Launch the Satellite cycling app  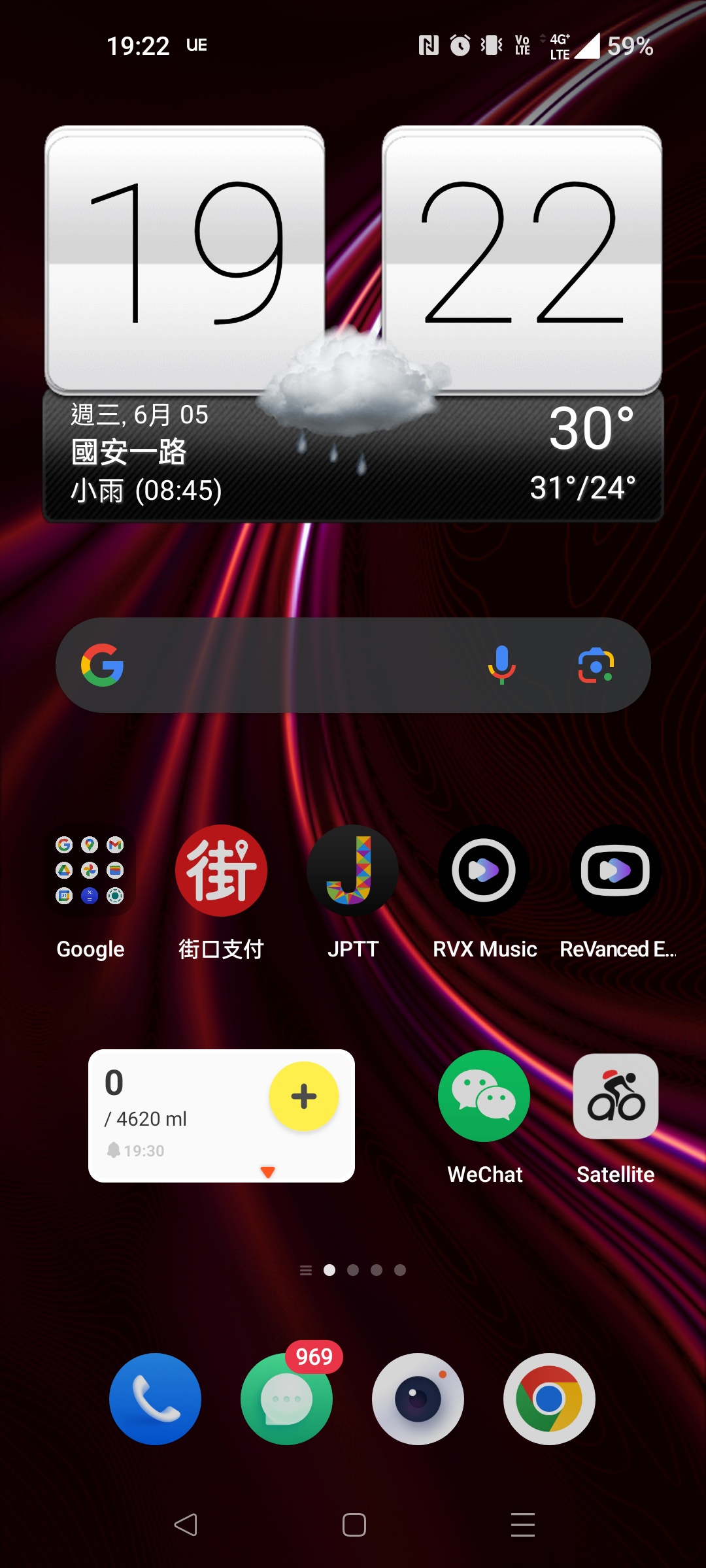coord(615,1096)
